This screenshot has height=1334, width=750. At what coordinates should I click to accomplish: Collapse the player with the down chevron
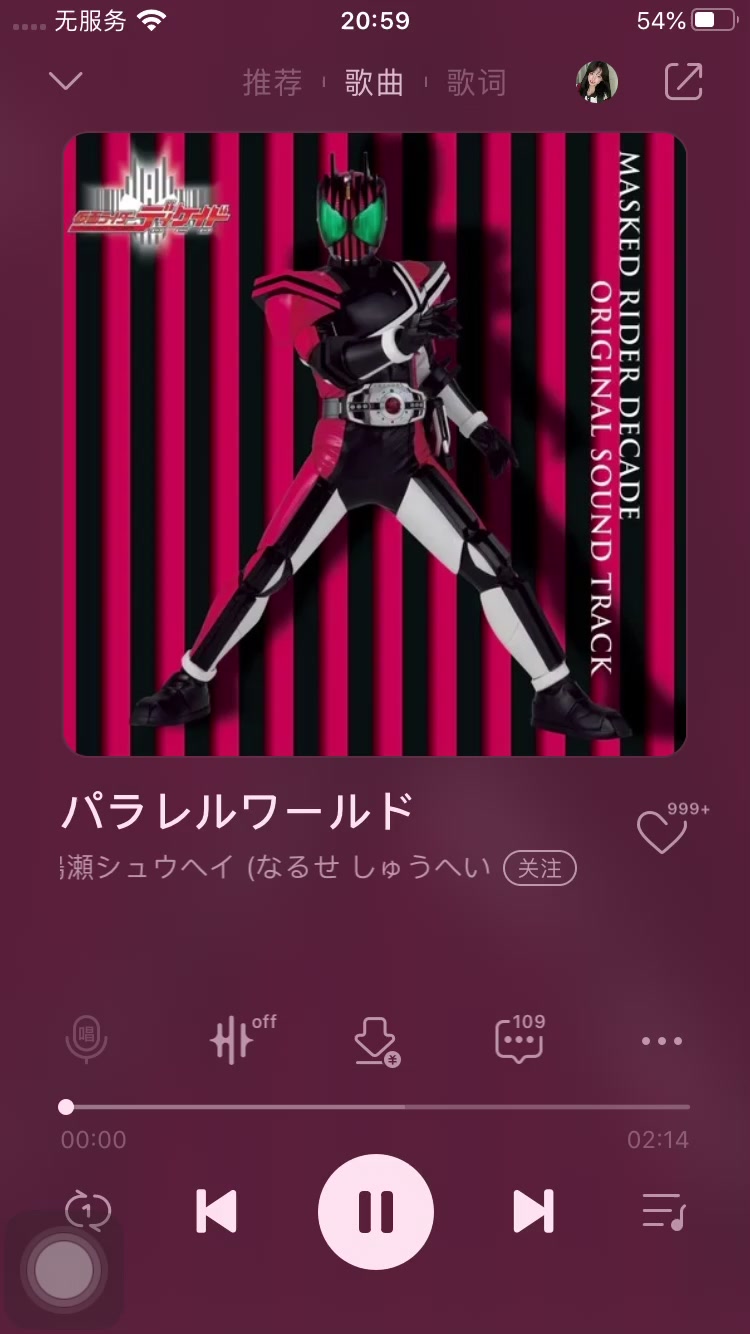click(66, 81)
